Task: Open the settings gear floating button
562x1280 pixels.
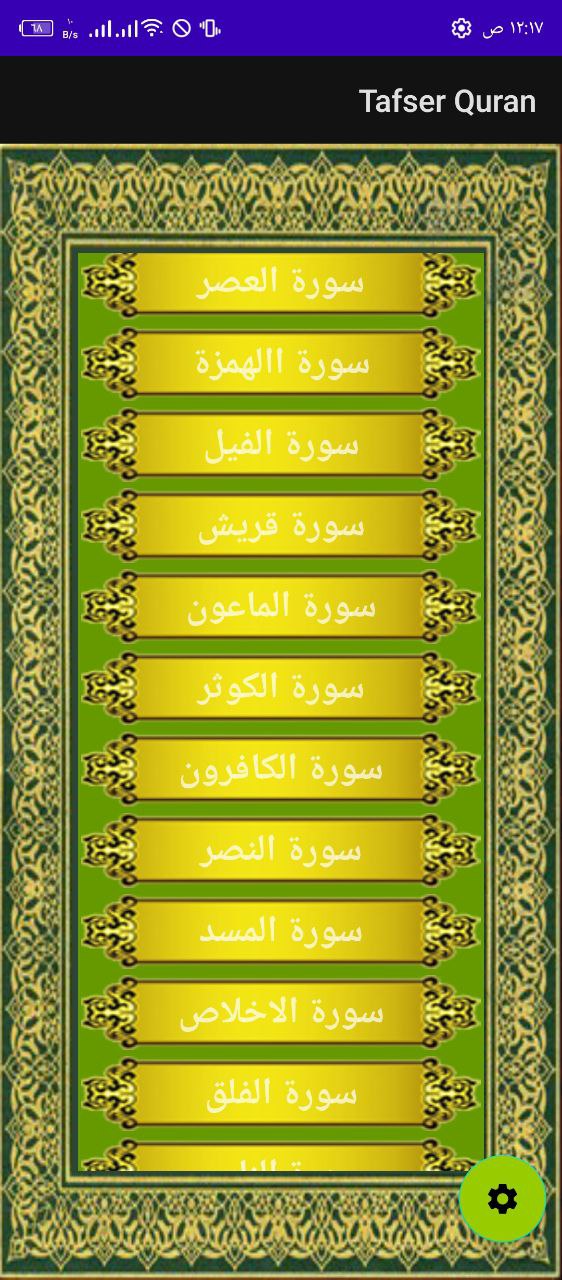Action: coord(502,1199)
